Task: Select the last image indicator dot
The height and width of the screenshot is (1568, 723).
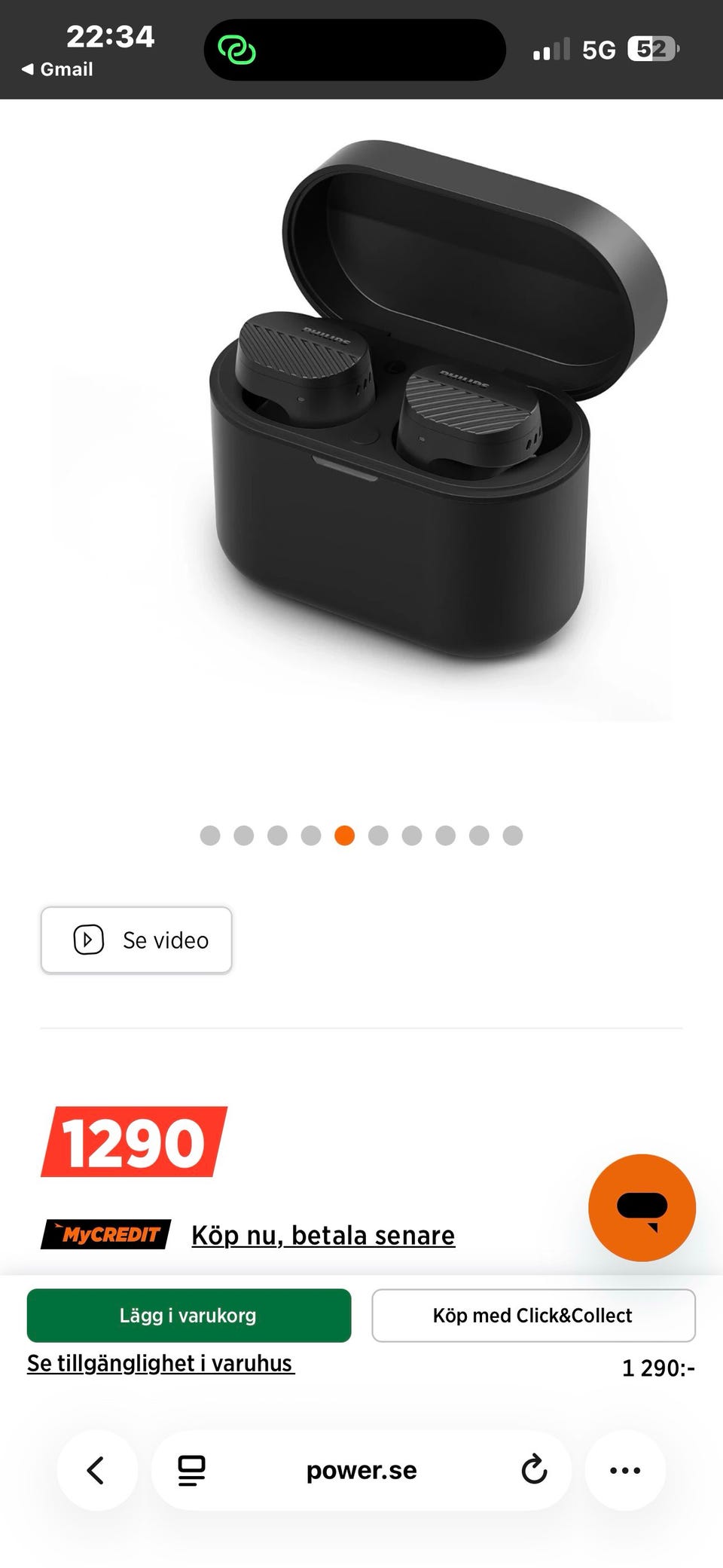Action: coord(513,836)
